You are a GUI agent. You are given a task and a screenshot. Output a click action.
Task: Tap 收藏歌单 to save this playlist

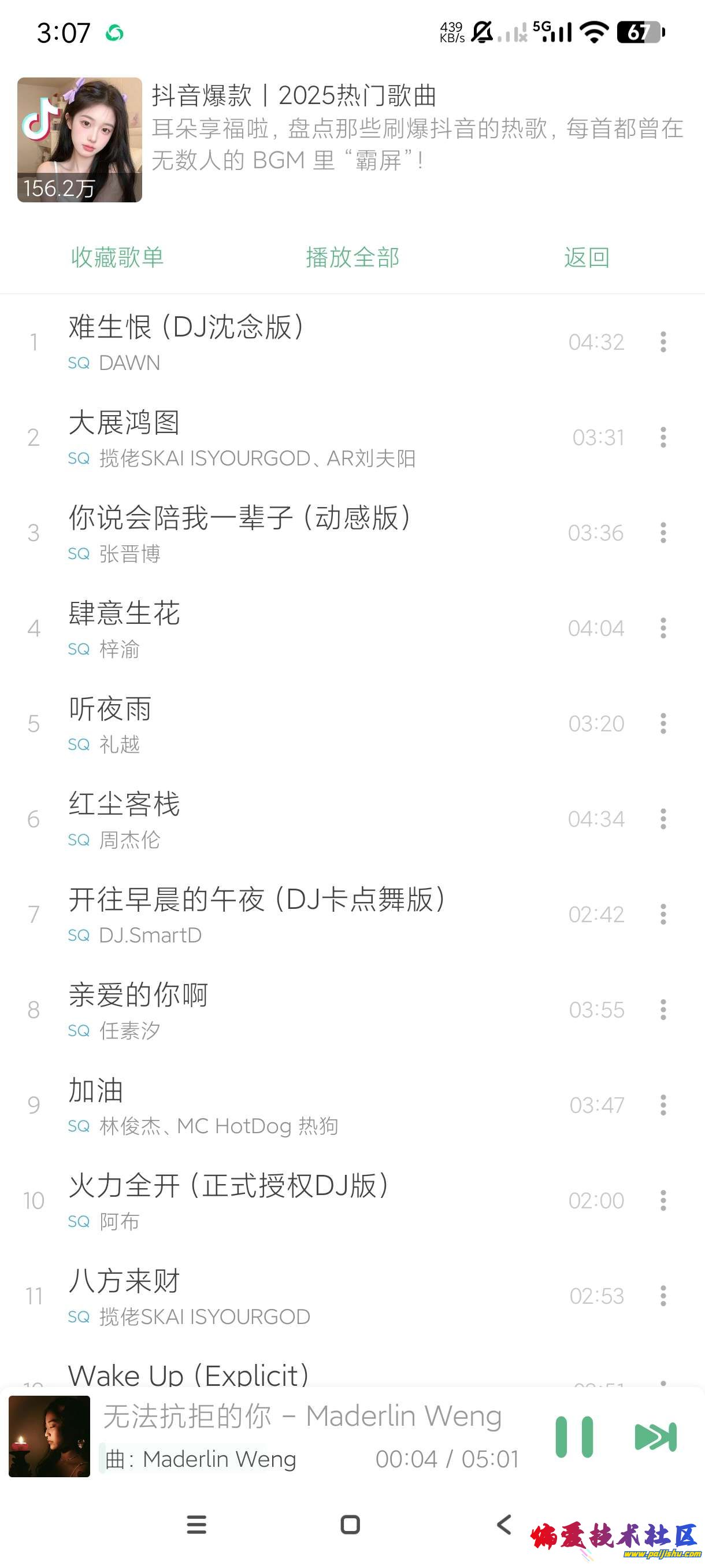pyautogui.click(x=117, y=257)
